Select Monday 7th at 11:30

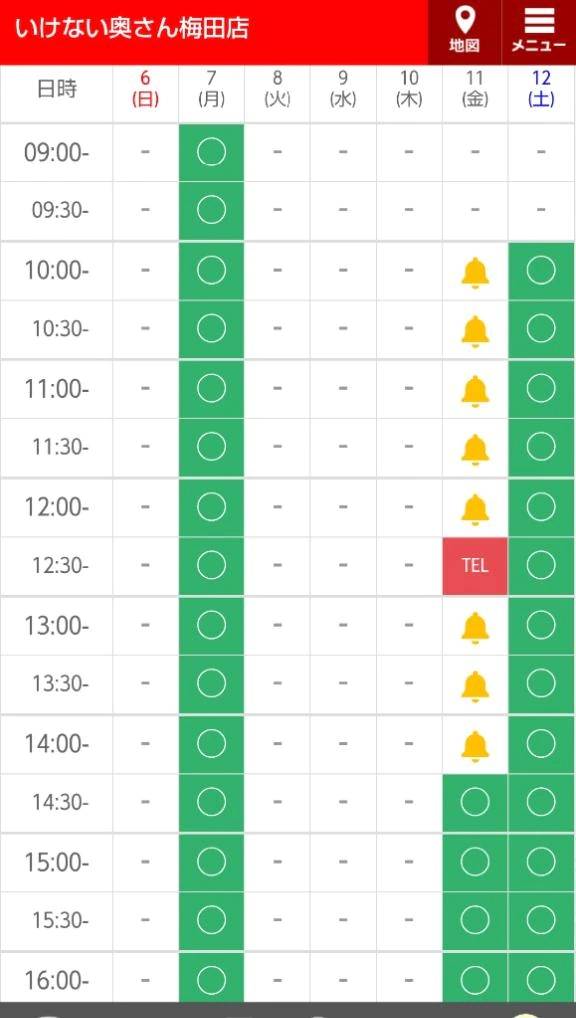tap(211, 447)
